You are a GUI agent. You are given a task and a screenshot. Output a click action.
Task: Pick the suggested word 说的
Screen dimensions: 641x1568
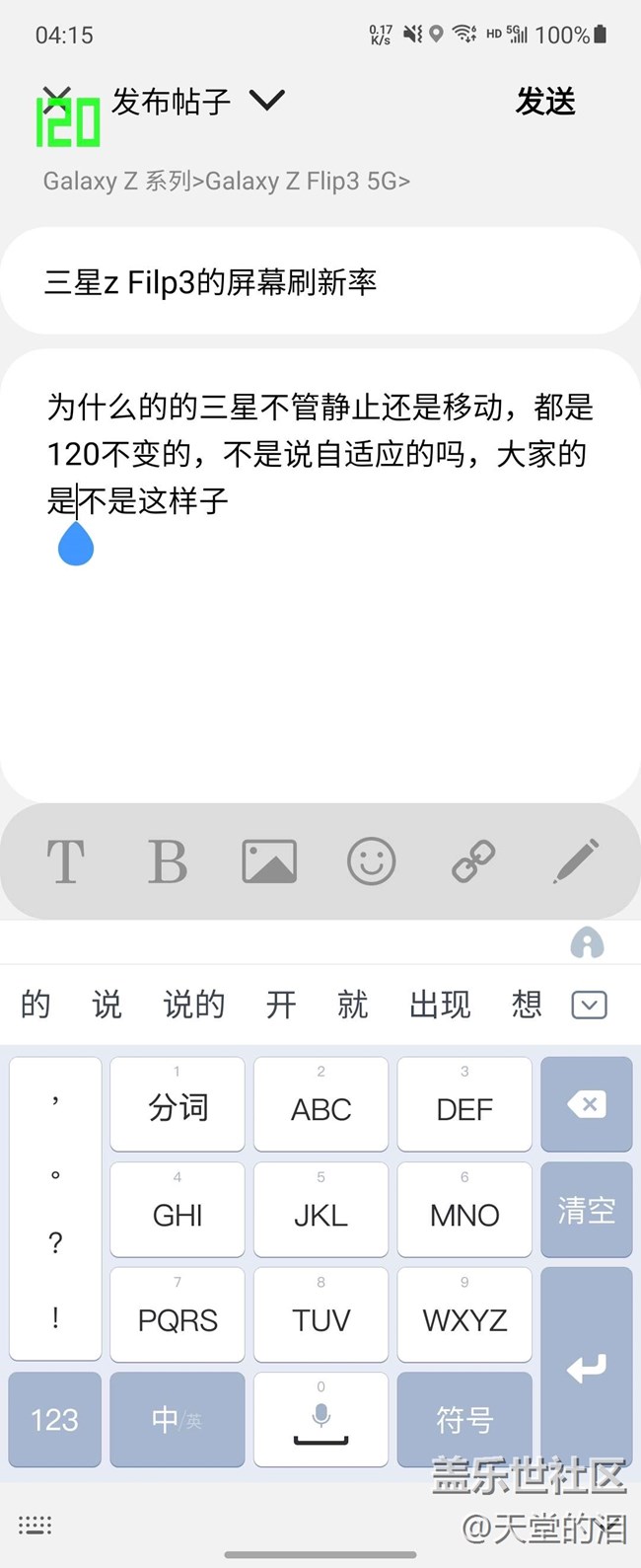pyautogui.click(x=194, y=1005)
